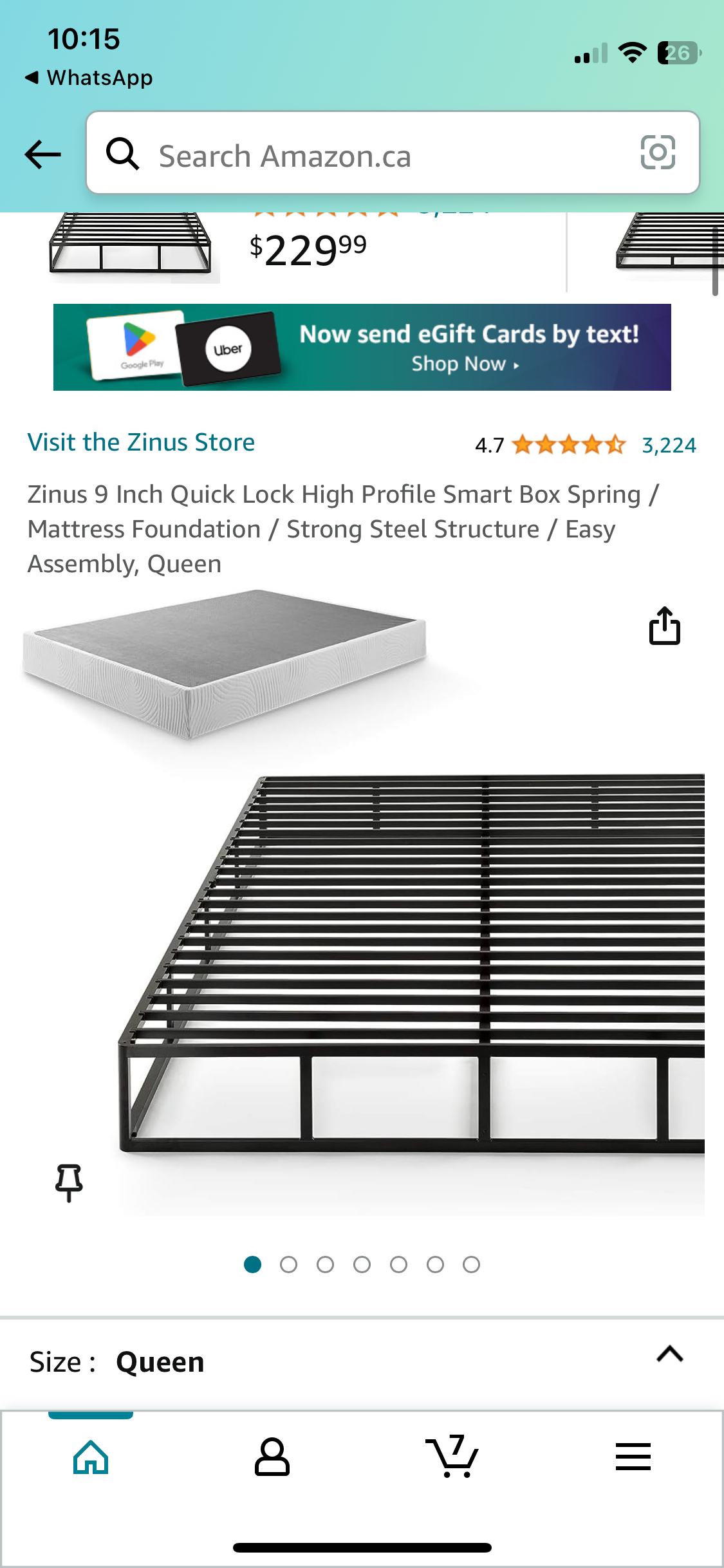Return to WhatsApp from status bar
This screenshot has width=724, height=1568.
89,78
